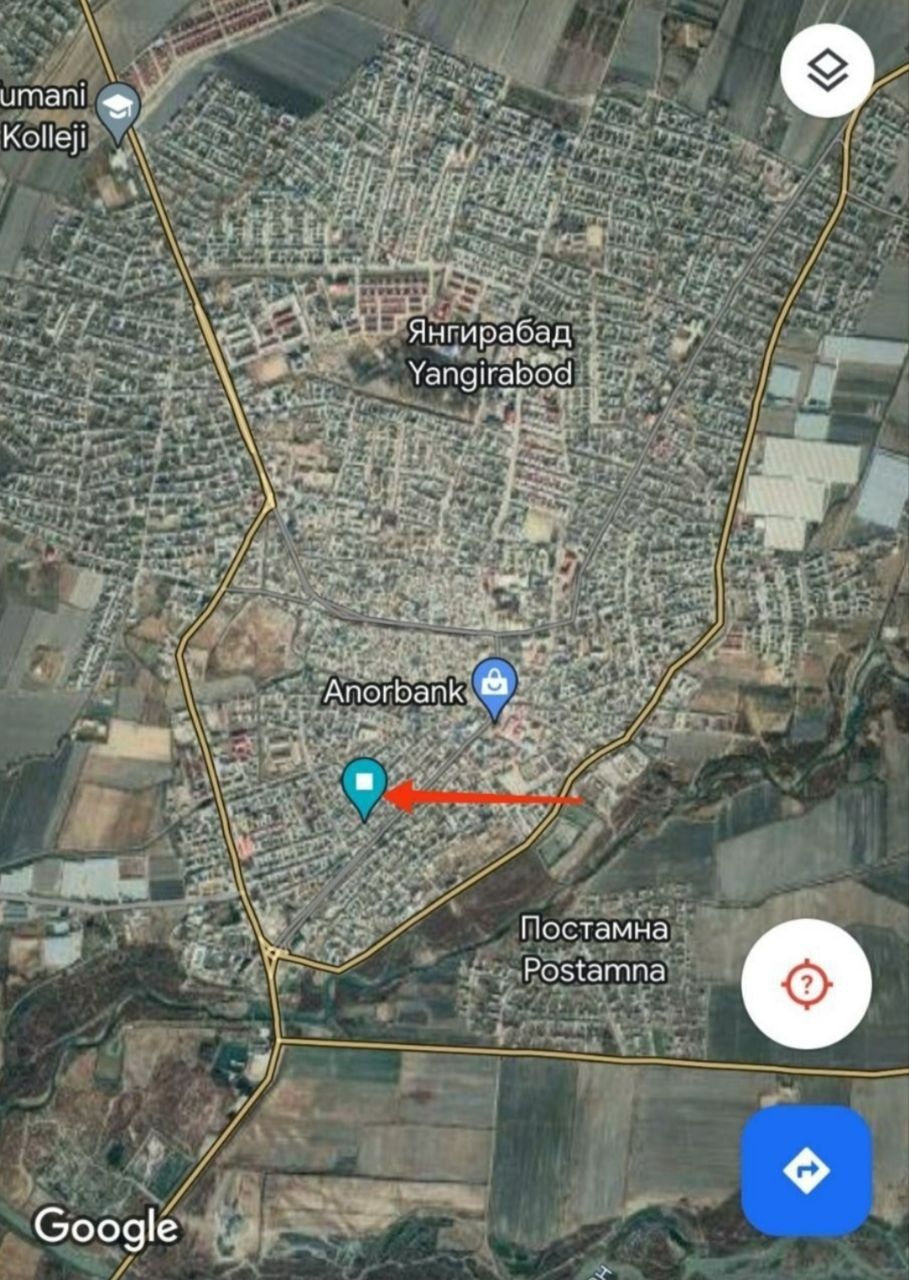Screen dimensions: 909x1280
Task: Open the map layers selector
Action: (827, 71)
